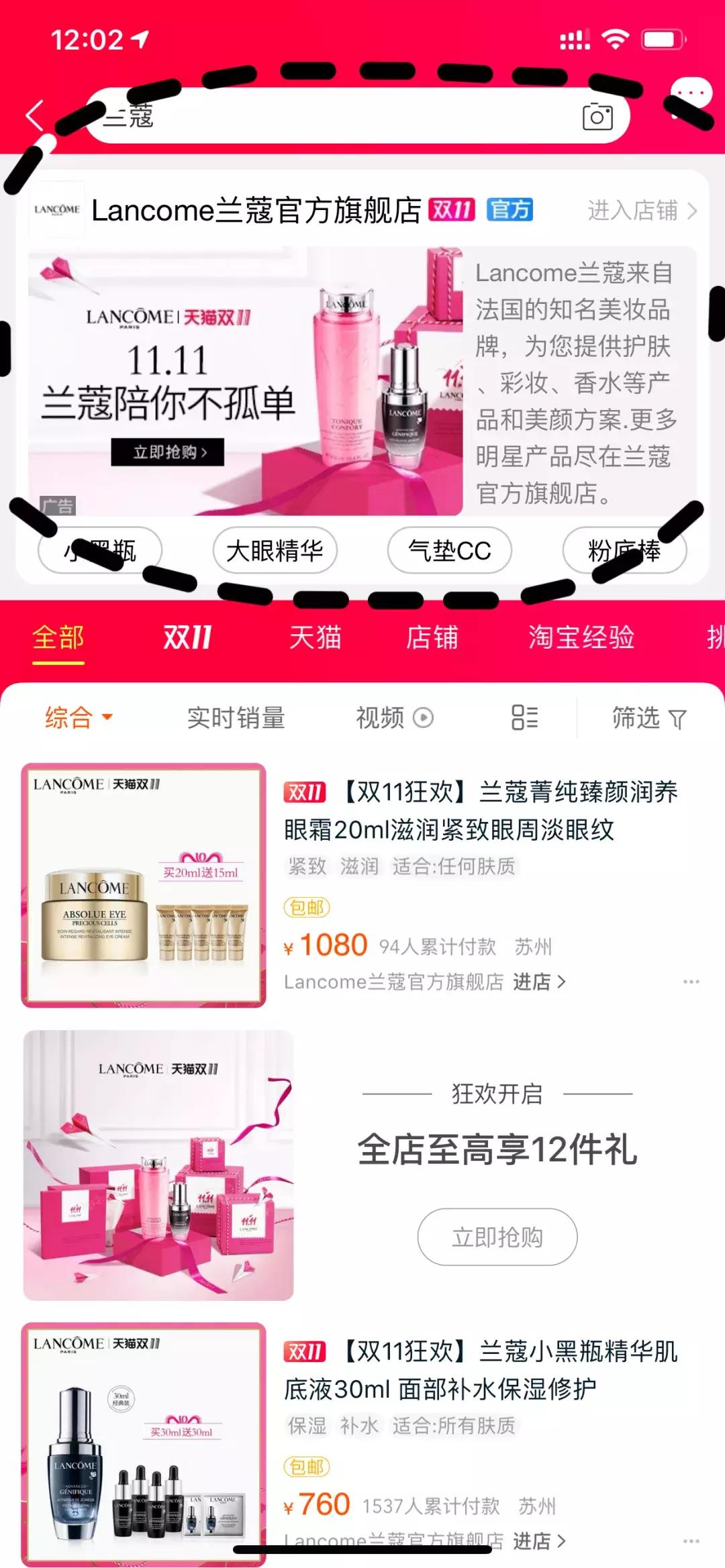Select the 官方 official badge on store card
Screen dimensions: 725x1568
(510, 210)
